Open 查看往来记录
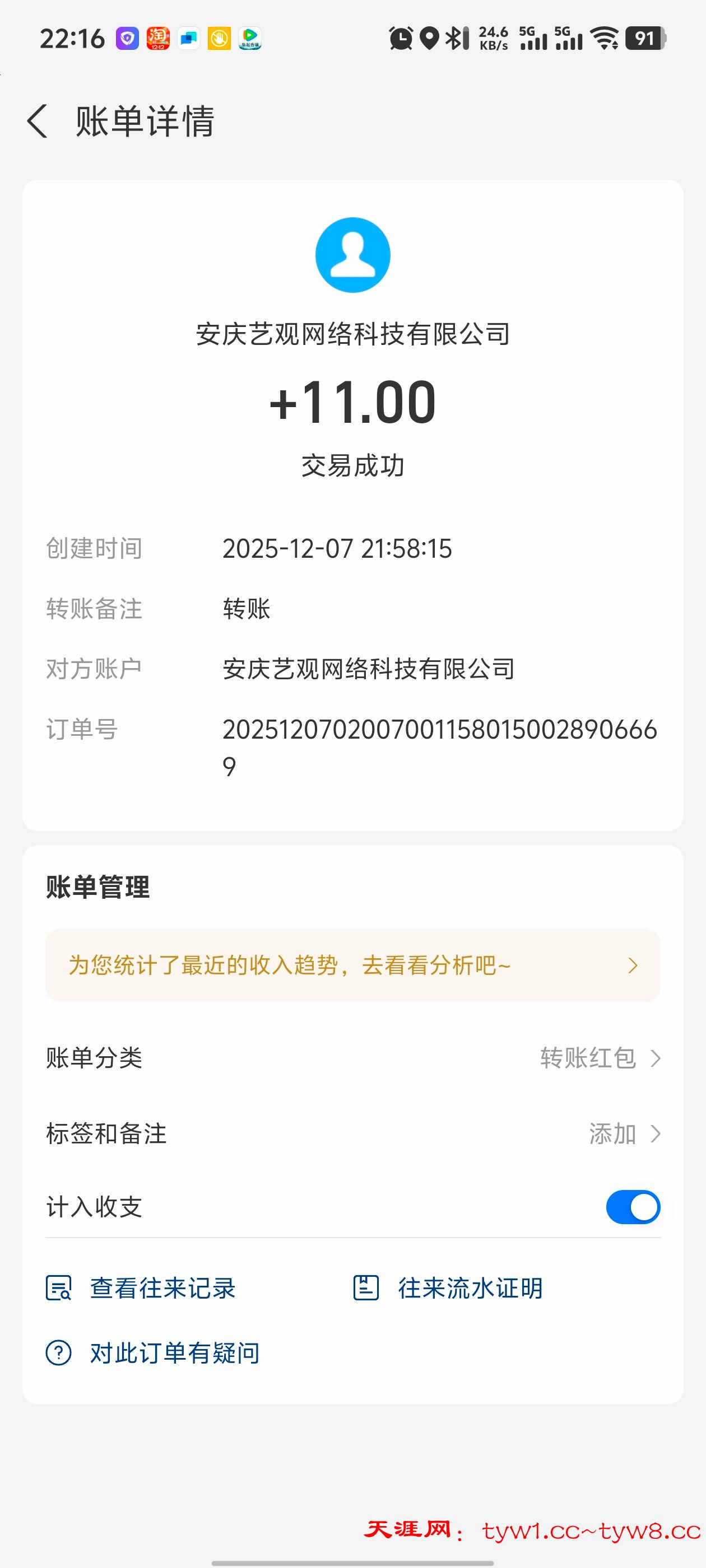 pyautogui.click(x=141, y=1288)
